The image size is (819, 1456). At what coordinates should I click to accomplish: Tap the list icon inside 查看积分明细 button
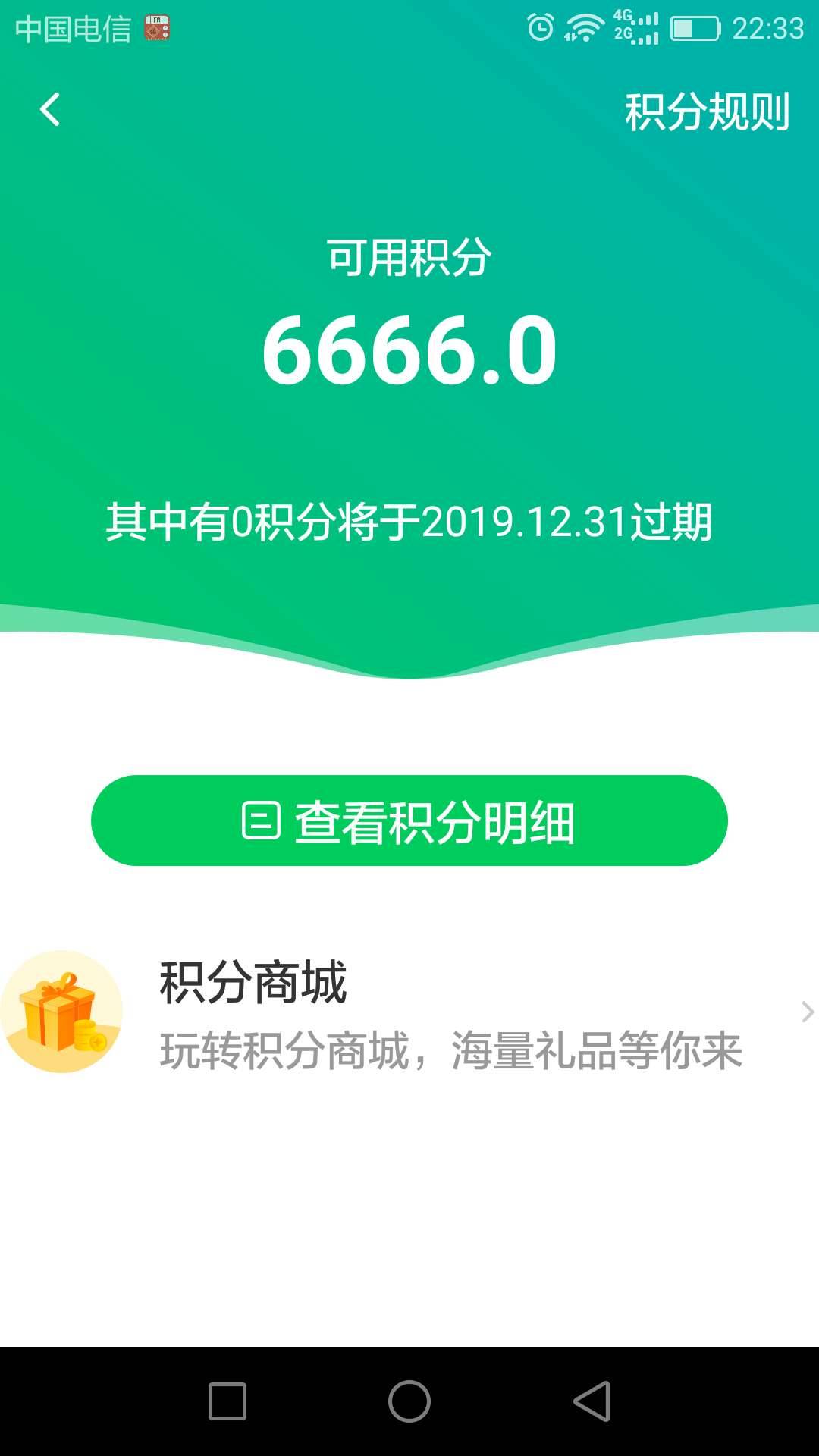coord(259,821)
